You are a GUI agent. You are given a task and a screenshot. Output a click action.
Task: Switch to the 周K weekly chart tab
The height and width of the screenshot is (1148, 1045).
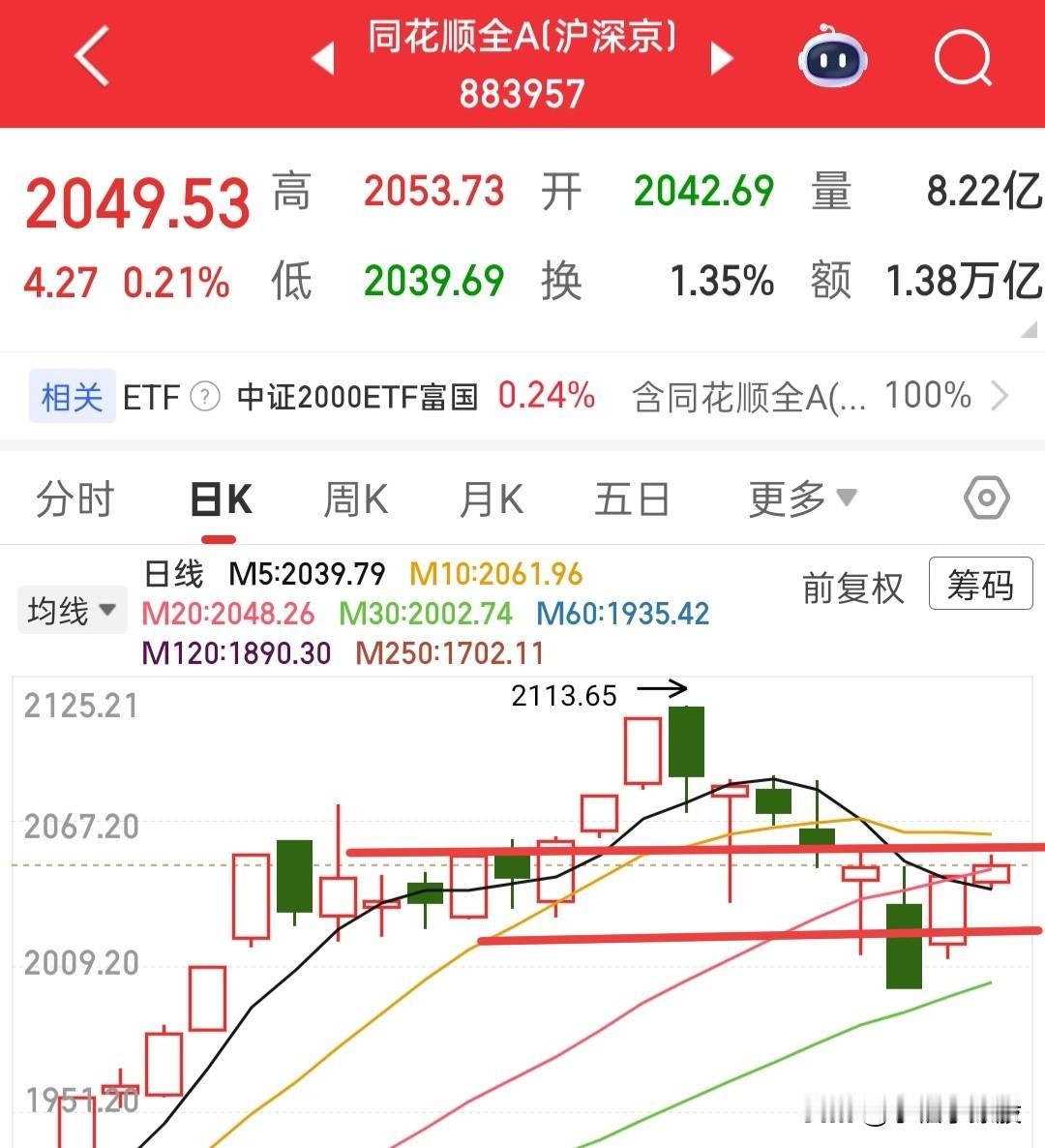(x=354, y=498)
